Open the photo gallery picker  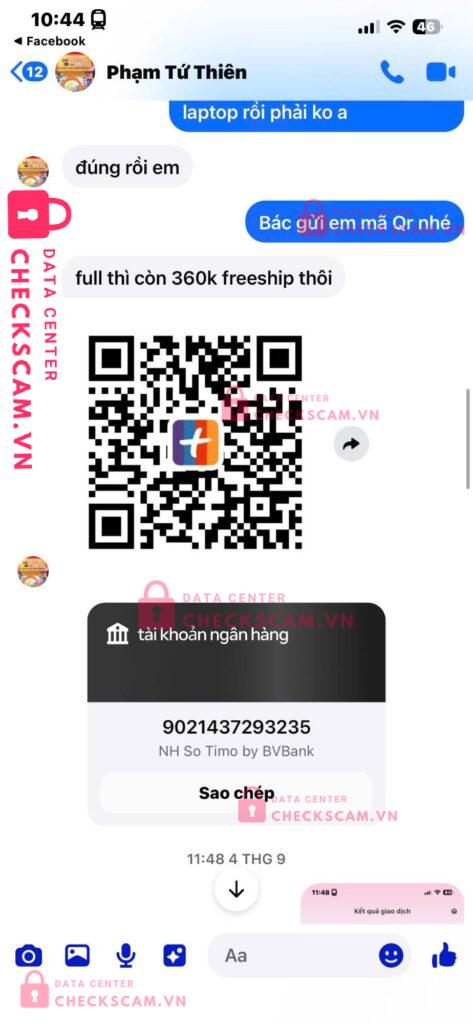tap(77, 956)
